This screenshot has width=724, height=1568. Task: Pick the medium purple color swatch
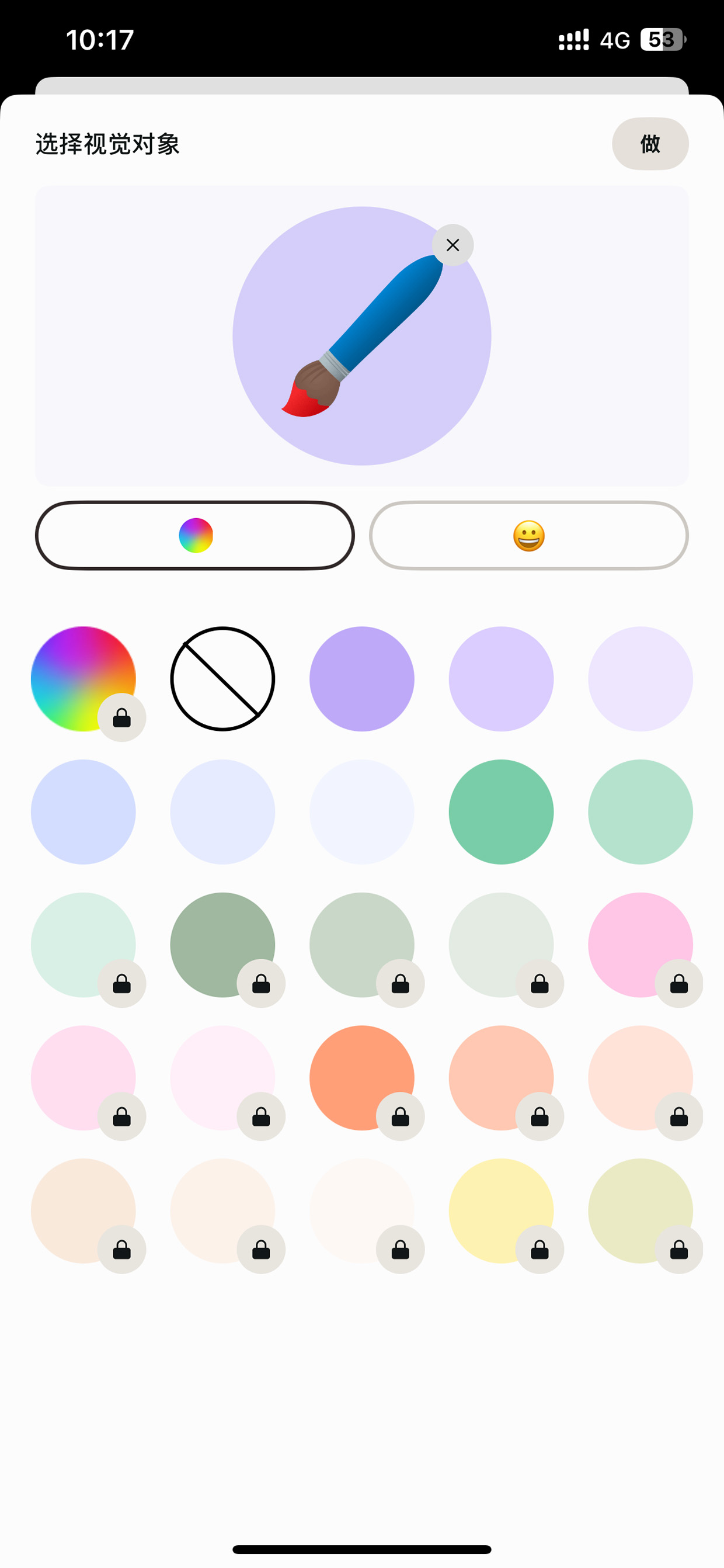tap(362, 679)
